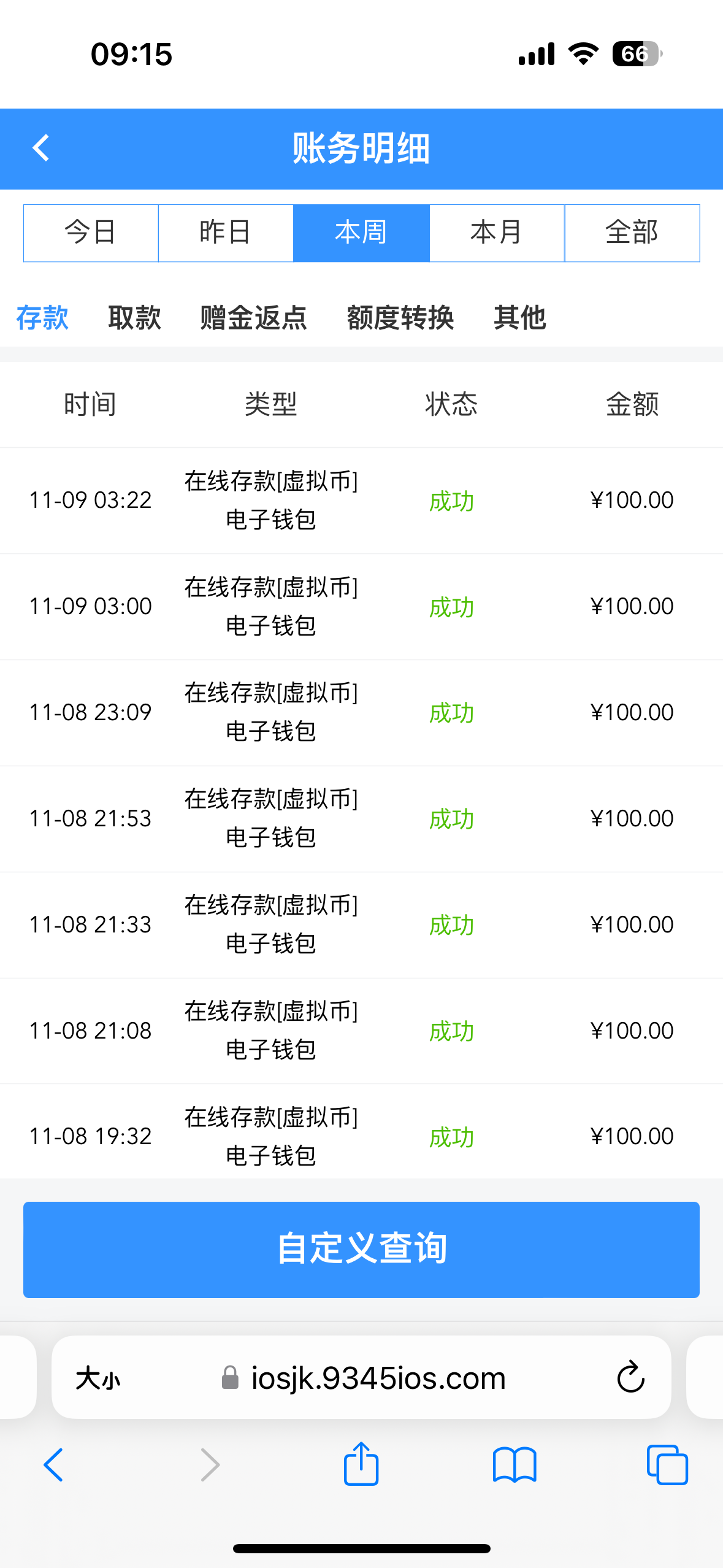723x1568 pixels.
Task: Open Safari bookmarks
Action: coord(515,1465)
